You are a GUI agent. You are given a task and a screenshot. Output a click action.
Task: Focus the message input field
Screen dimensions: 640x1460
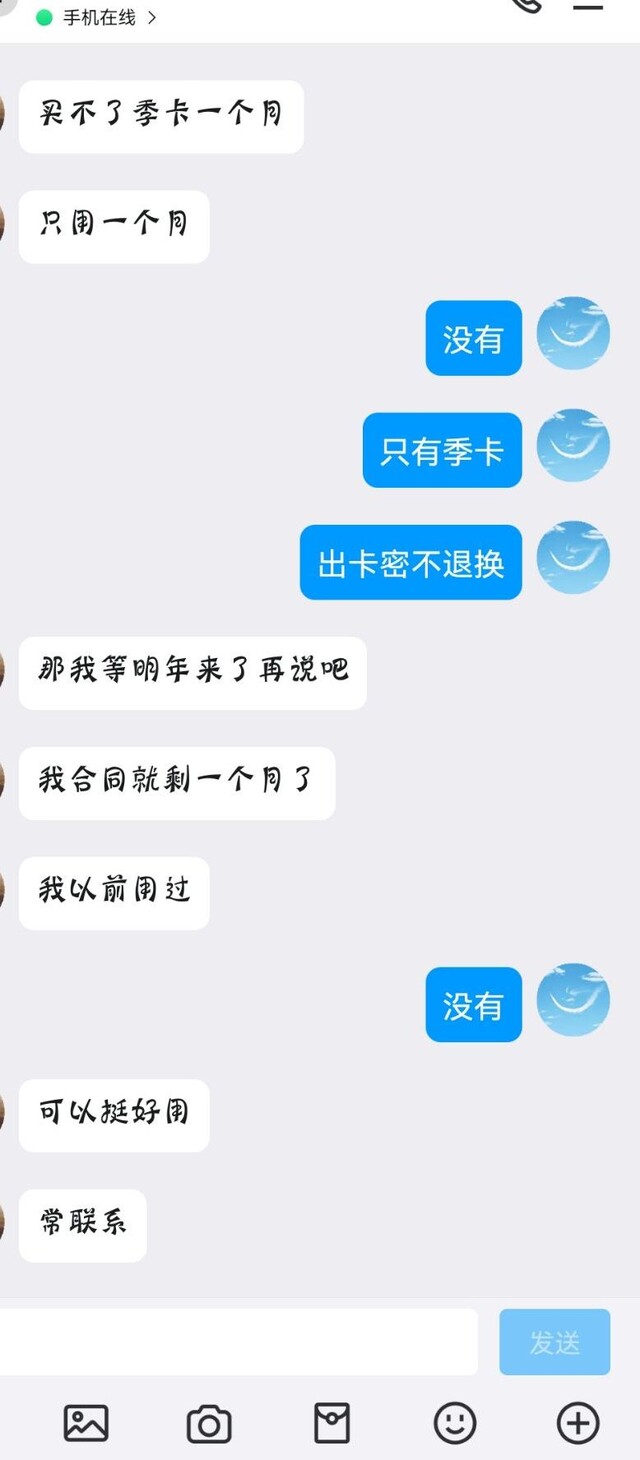[237, 1341]
